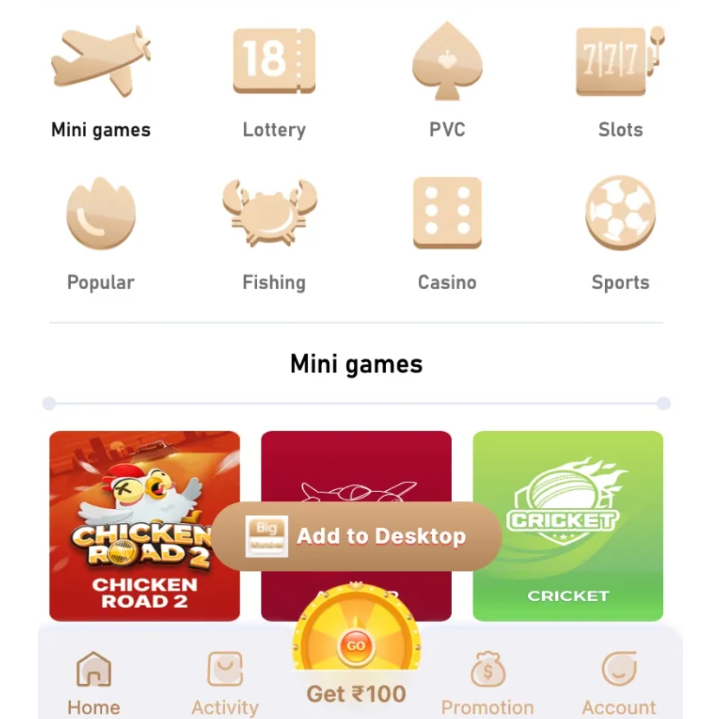The width and height of the screenshot is (719, 719).
Task: Open the Lottery category
Action: coord(274,84)
